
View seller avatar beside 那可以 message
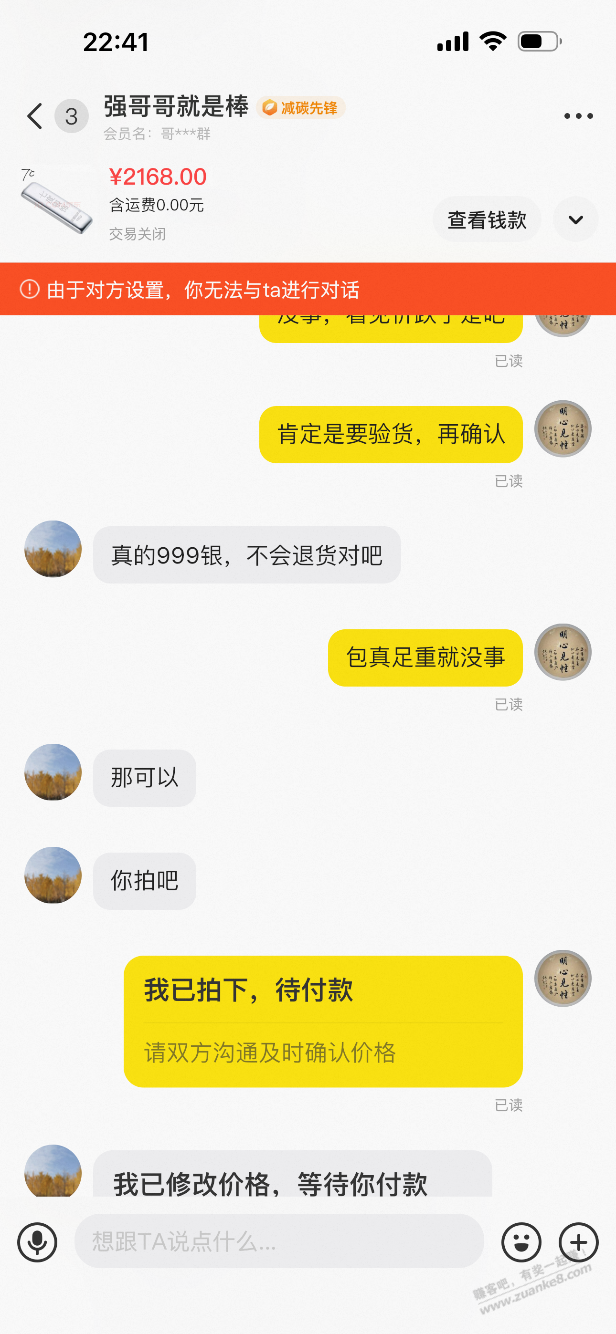pyautogui.click(x=53, y=772)
